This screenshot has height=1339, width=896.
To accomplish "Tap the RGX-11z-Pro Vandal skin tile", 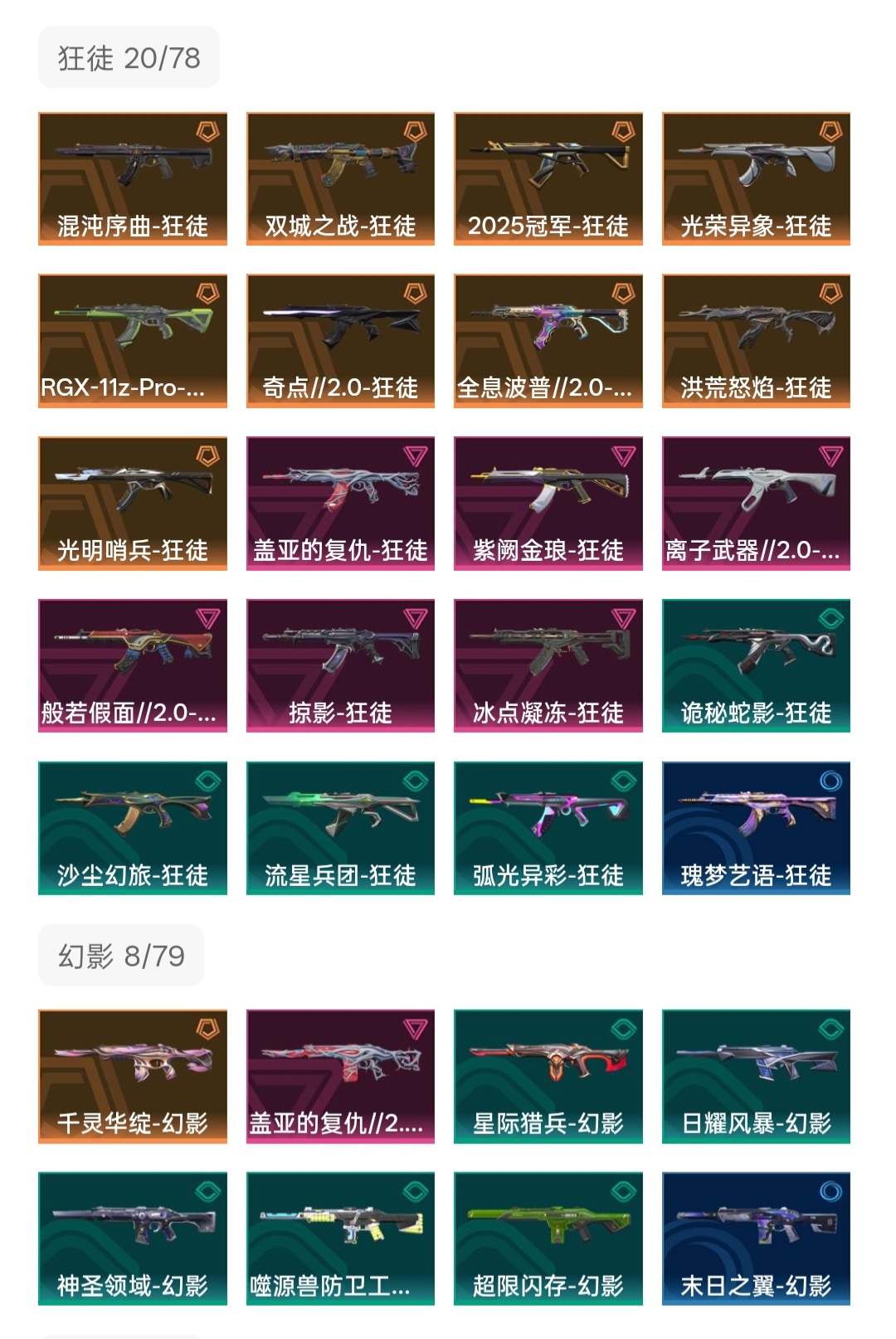I will coord(133,341).
